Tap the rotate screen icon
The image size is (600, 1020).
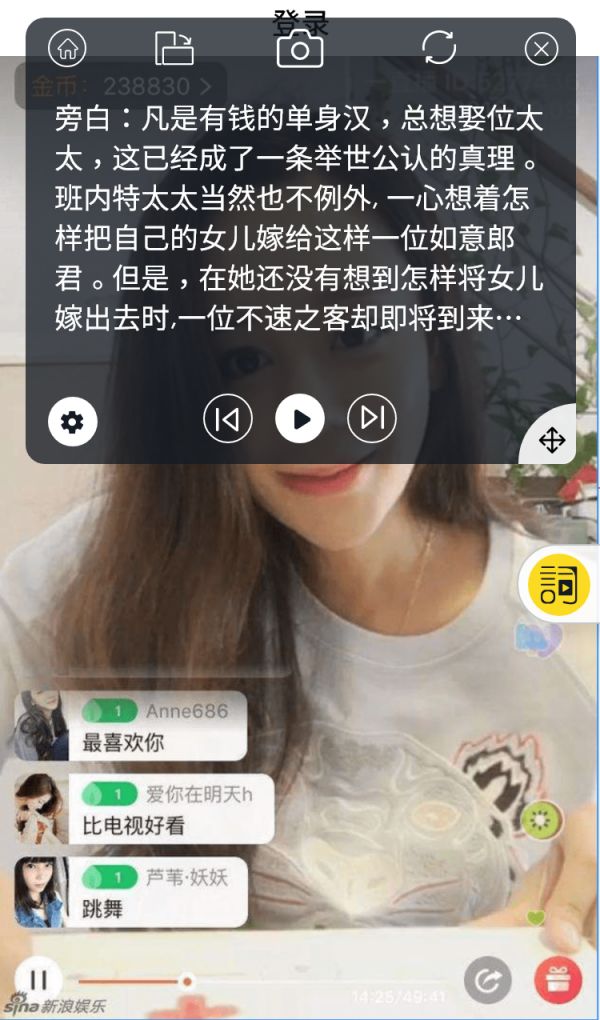tap(174, 48)
